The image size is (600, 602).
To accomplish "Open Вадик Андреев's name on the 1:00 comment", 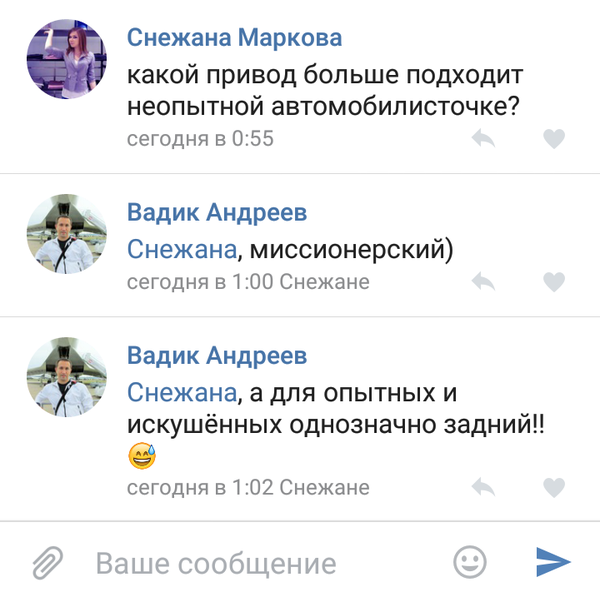I will [217, 212].
